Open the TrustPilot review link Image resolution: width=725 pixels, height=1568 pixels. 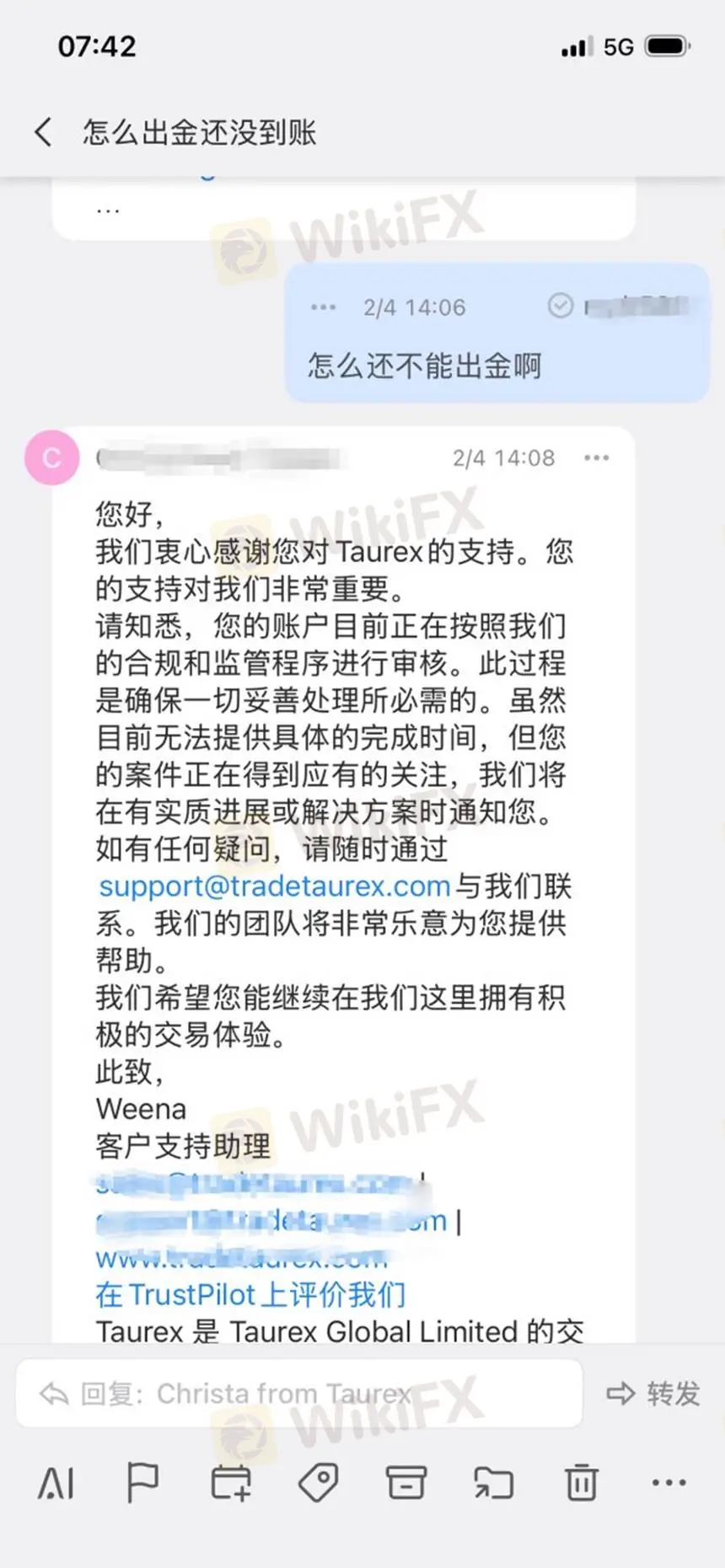[250, 1294]
